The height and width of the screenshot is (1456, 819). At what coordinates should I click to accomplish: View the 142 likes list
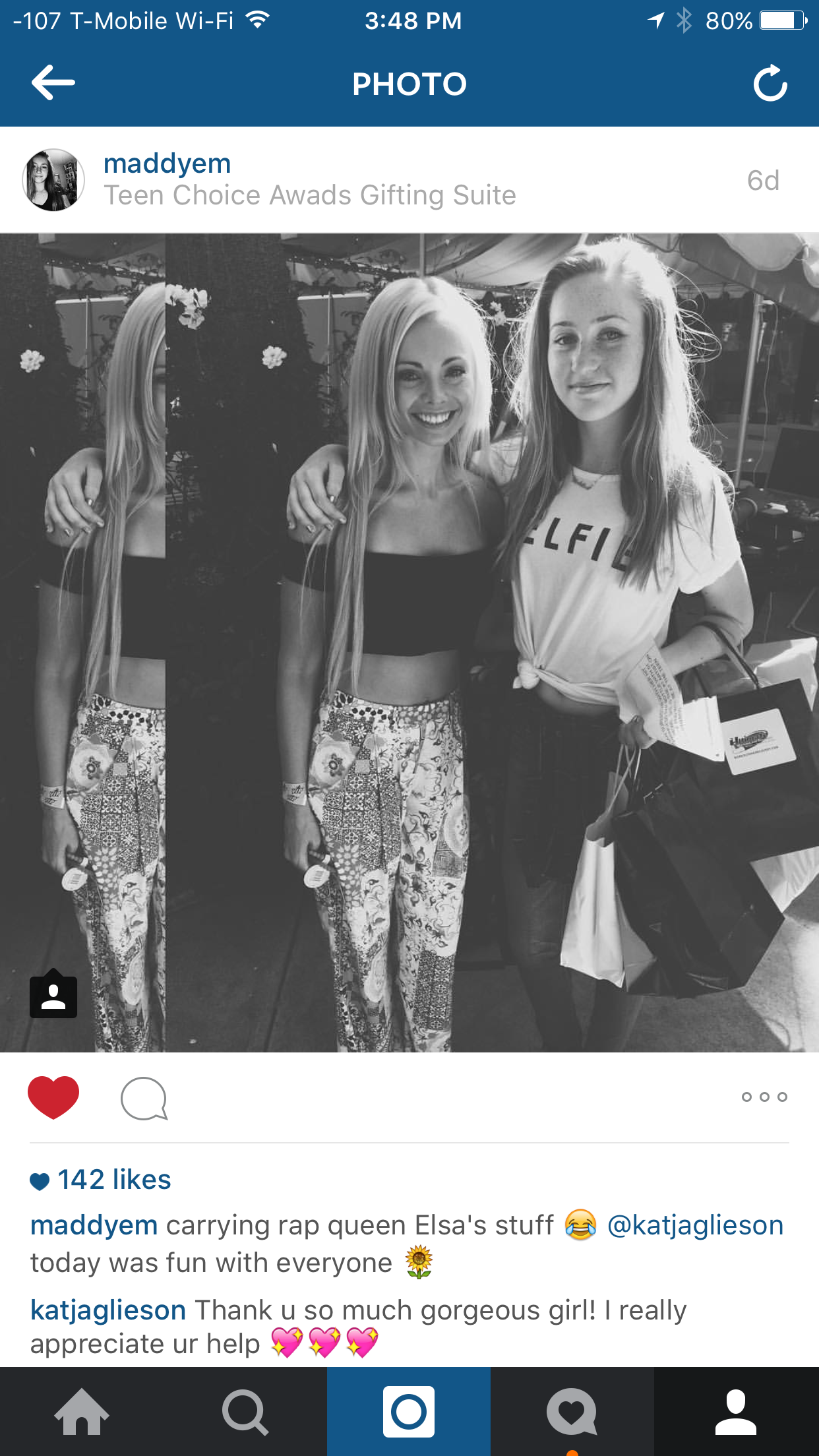tap(113, 1180)
